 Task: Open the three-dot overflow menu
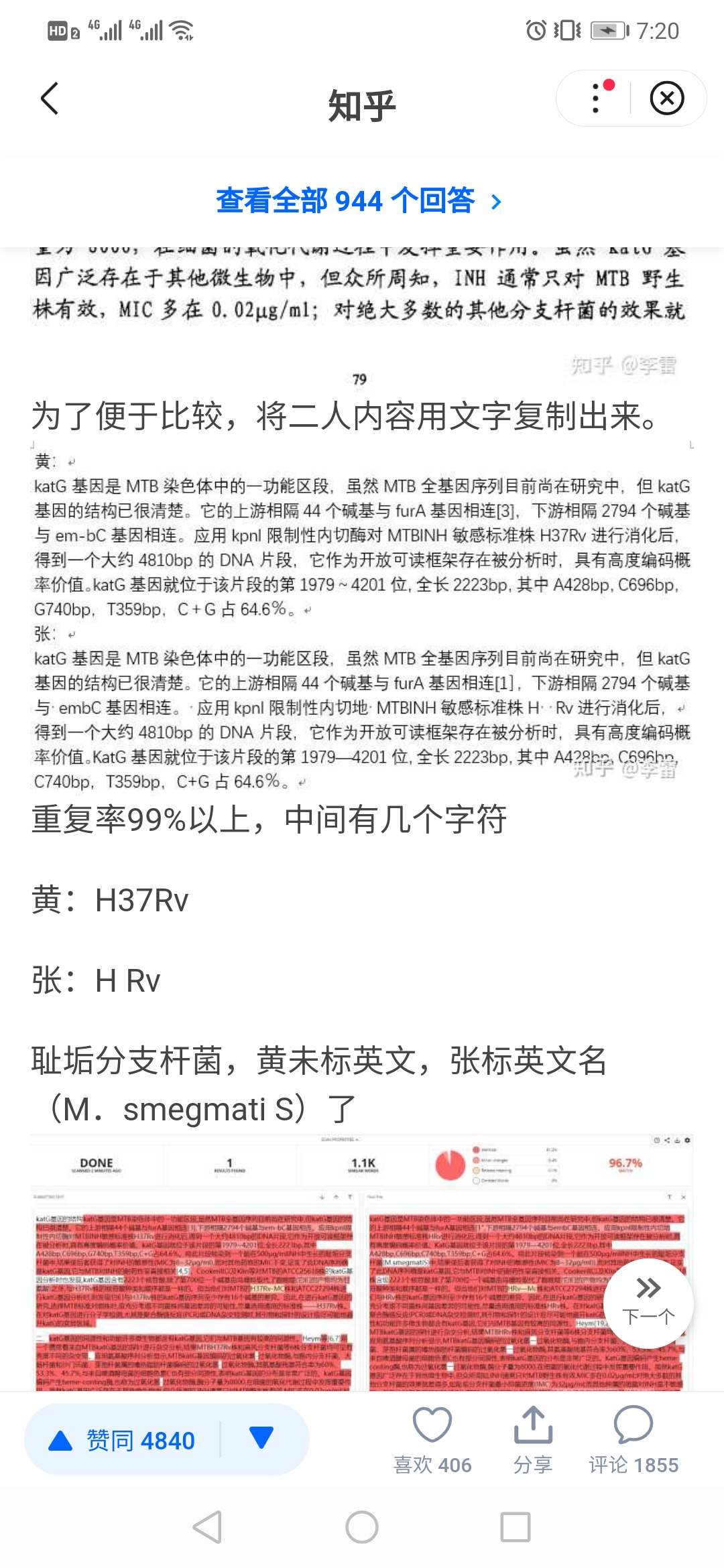594,97
